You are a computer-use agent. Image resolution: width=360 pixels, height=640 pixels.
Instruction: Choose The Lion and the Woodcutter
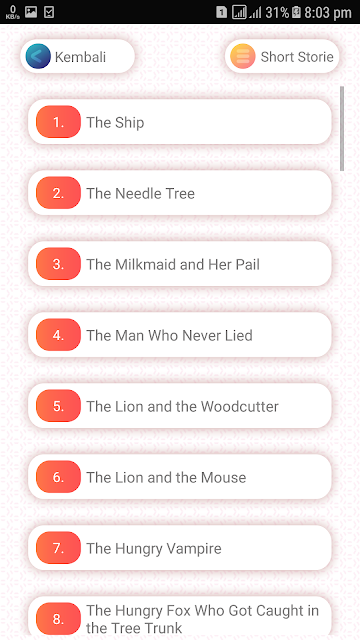click(x=180, y=406)
